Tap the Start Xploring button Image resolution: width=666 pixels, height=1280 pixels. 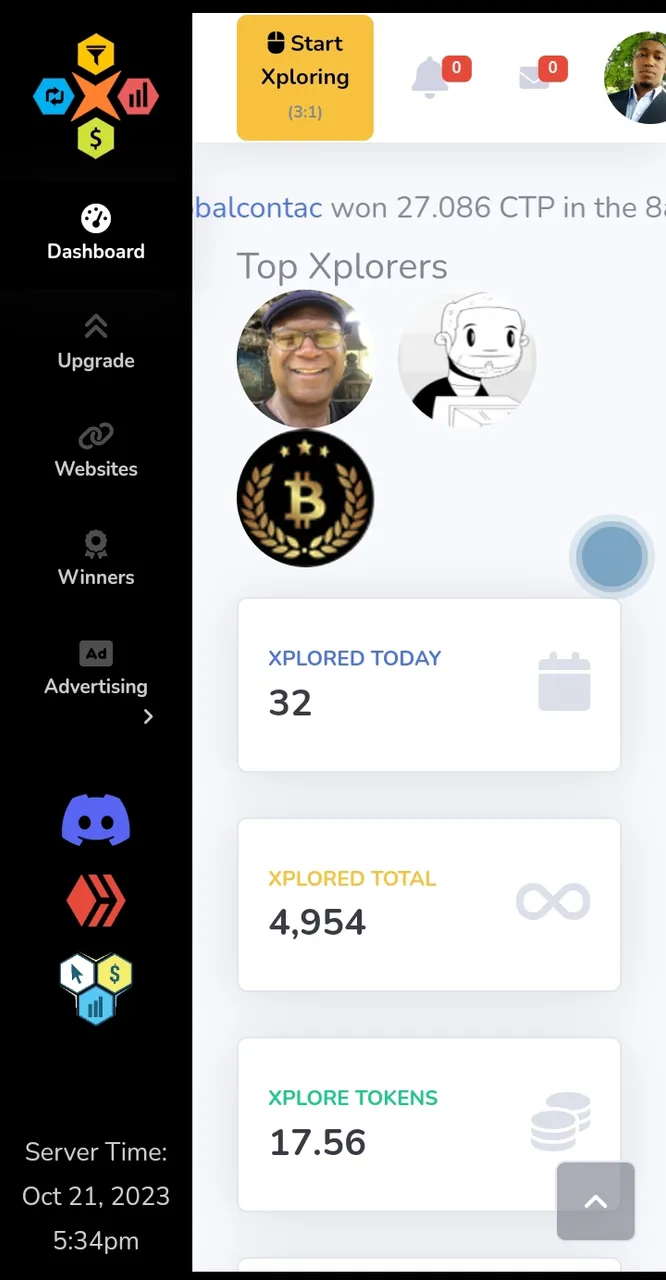coord(305,77)
